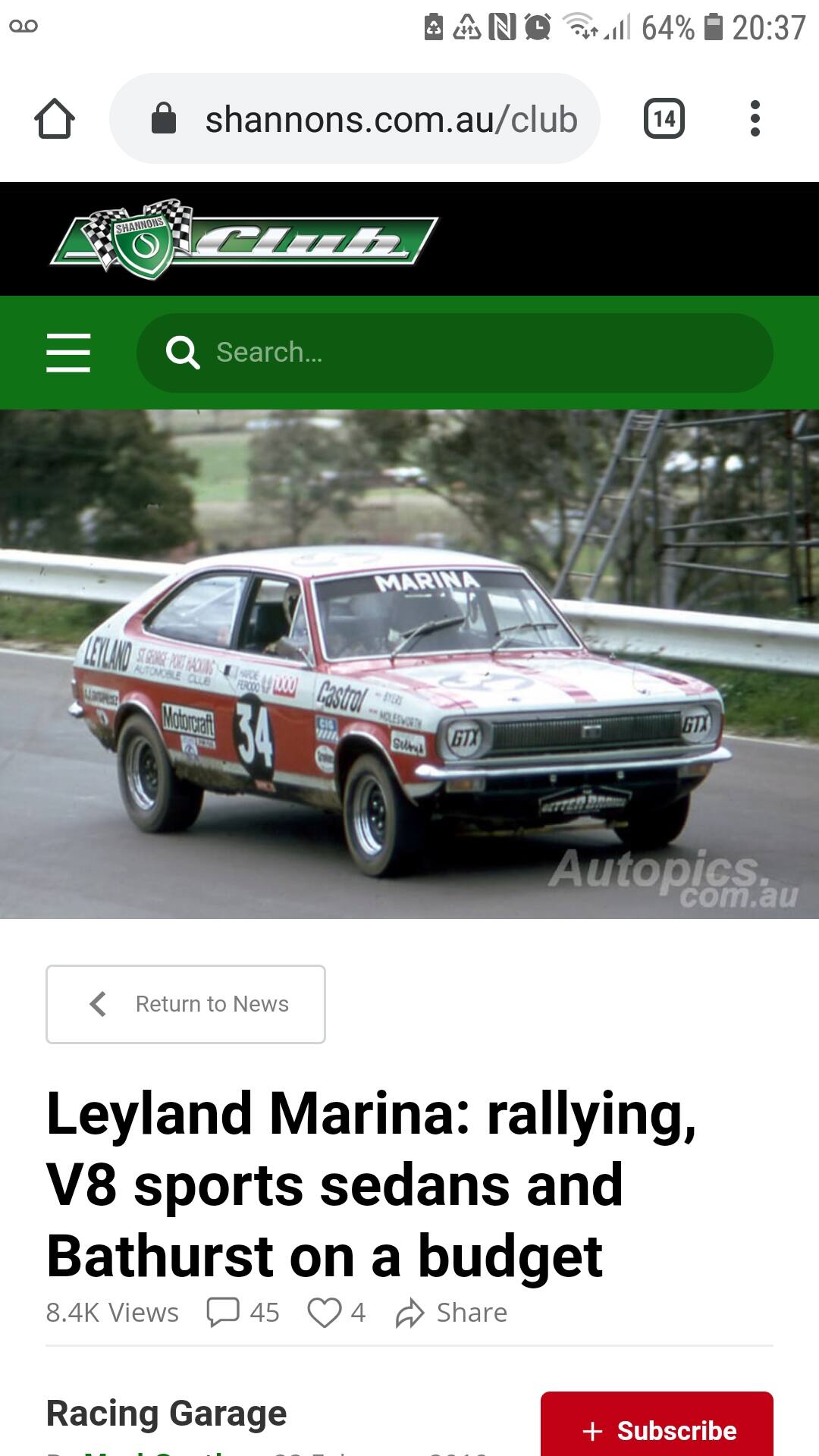The width and height of the screenshot is (819, 1456).
Task: Go back with Return to News
Action: point(186,1004)
